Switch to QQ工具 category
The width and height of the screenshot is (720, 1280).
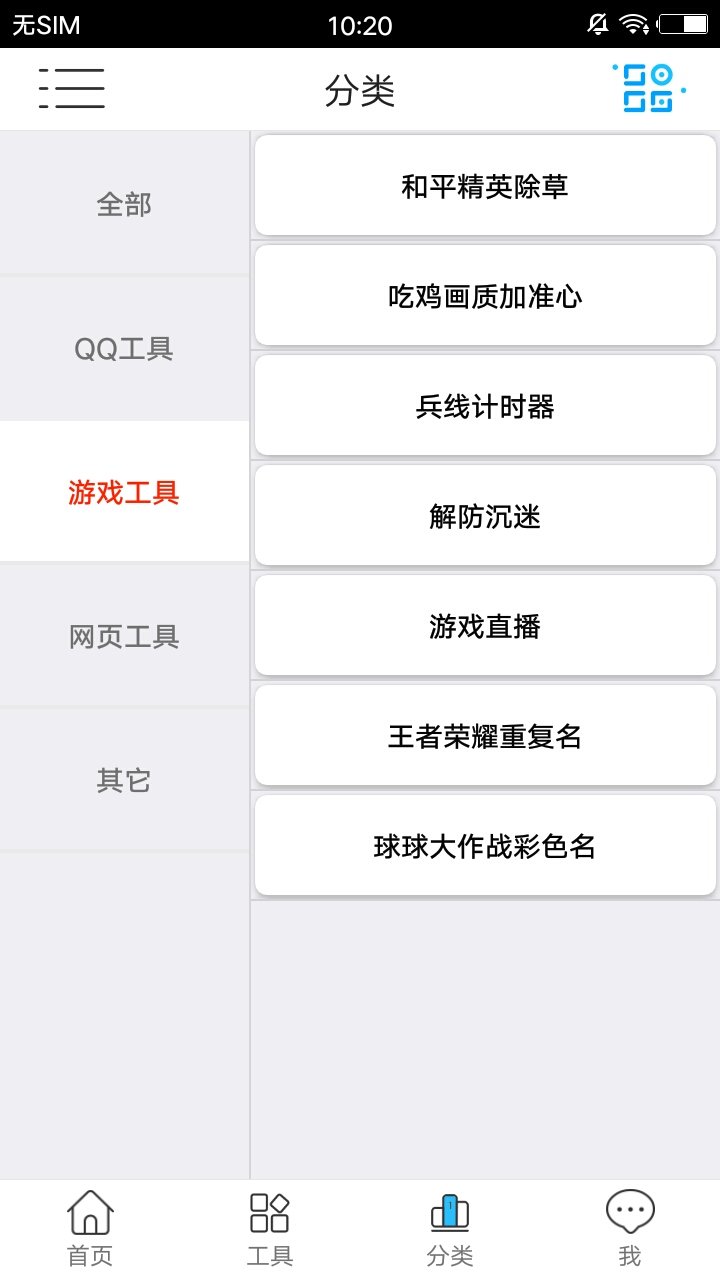tap(124, 349)
